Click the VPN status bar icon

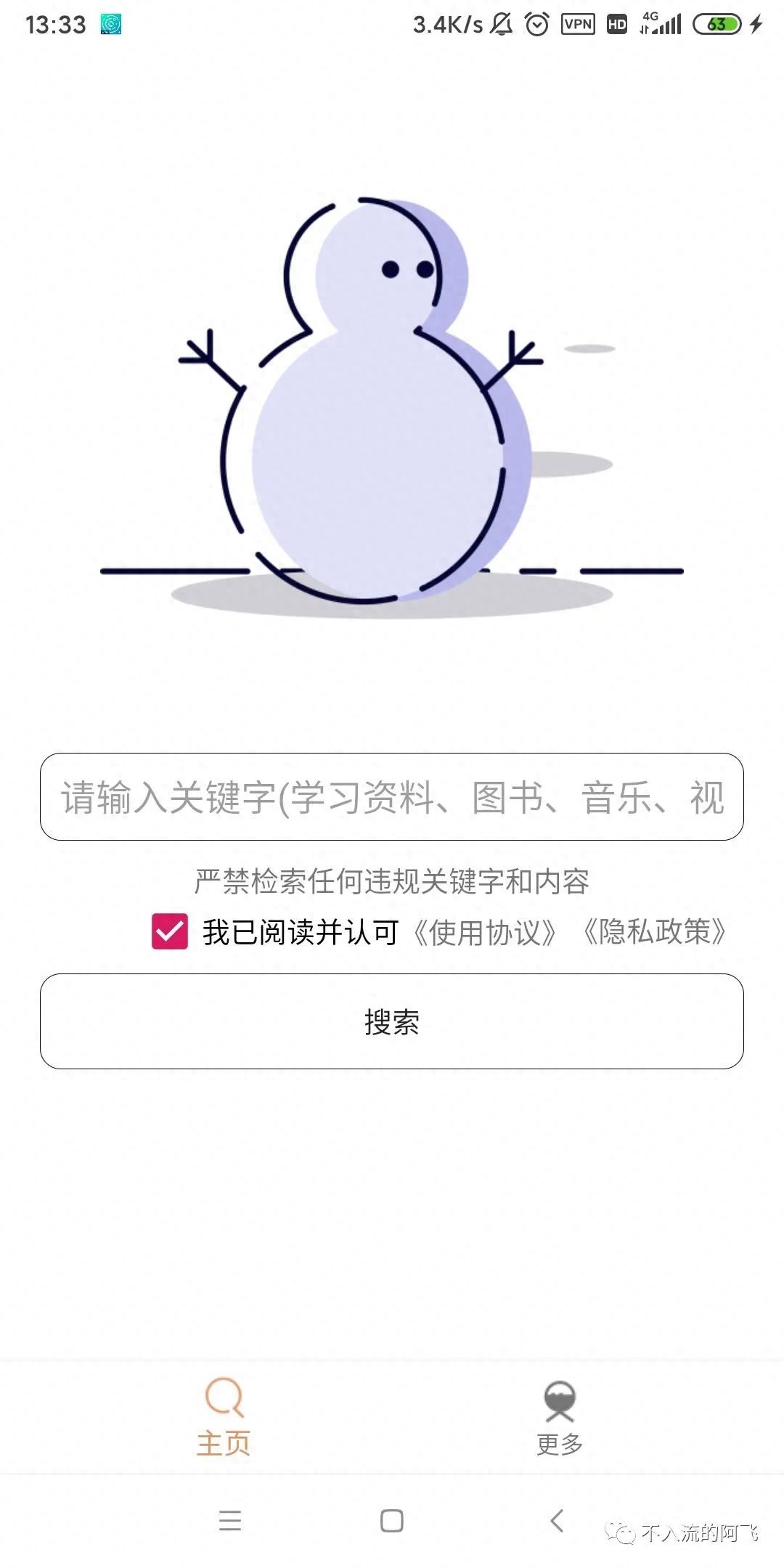coord(577,23)
